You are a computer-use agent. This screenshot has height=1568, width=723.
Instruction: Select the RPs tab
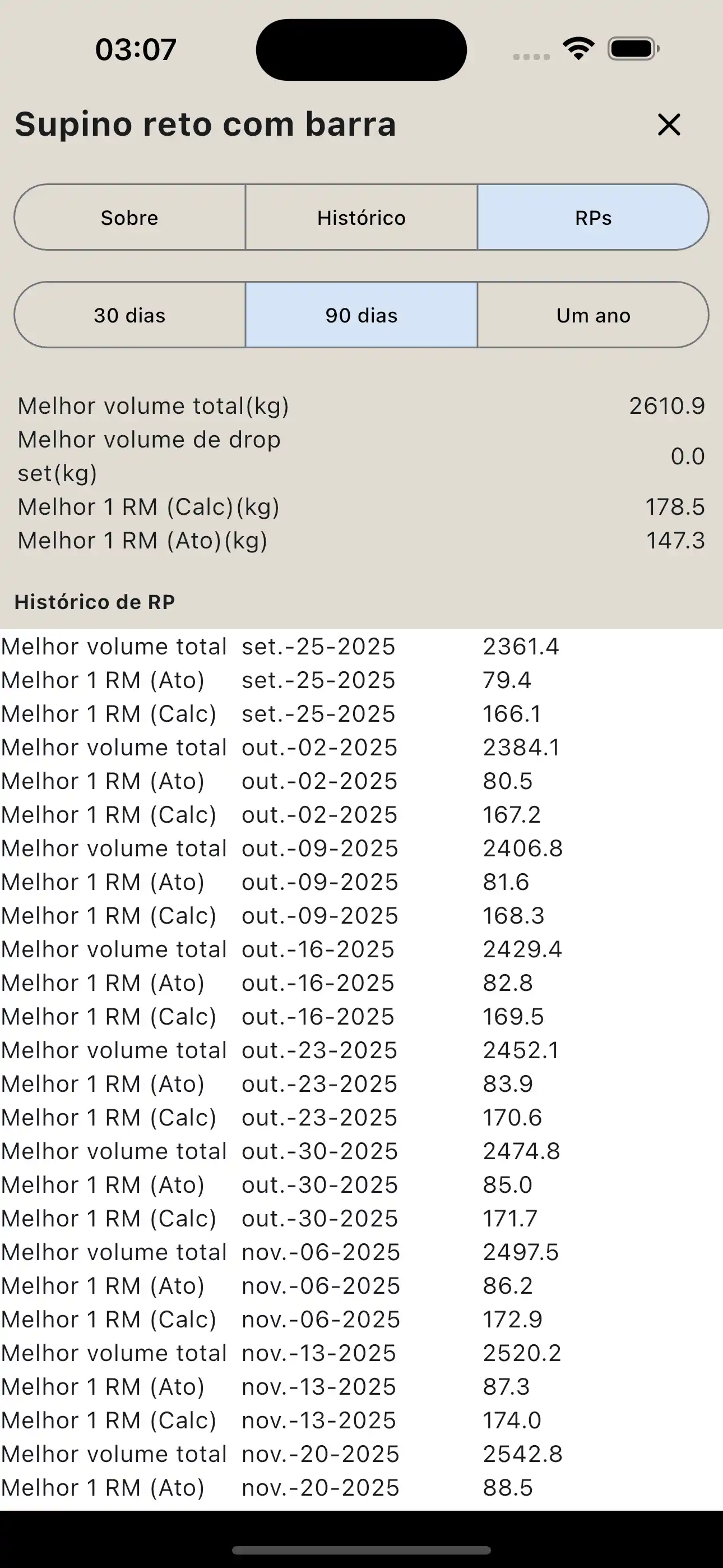(593, 217)
